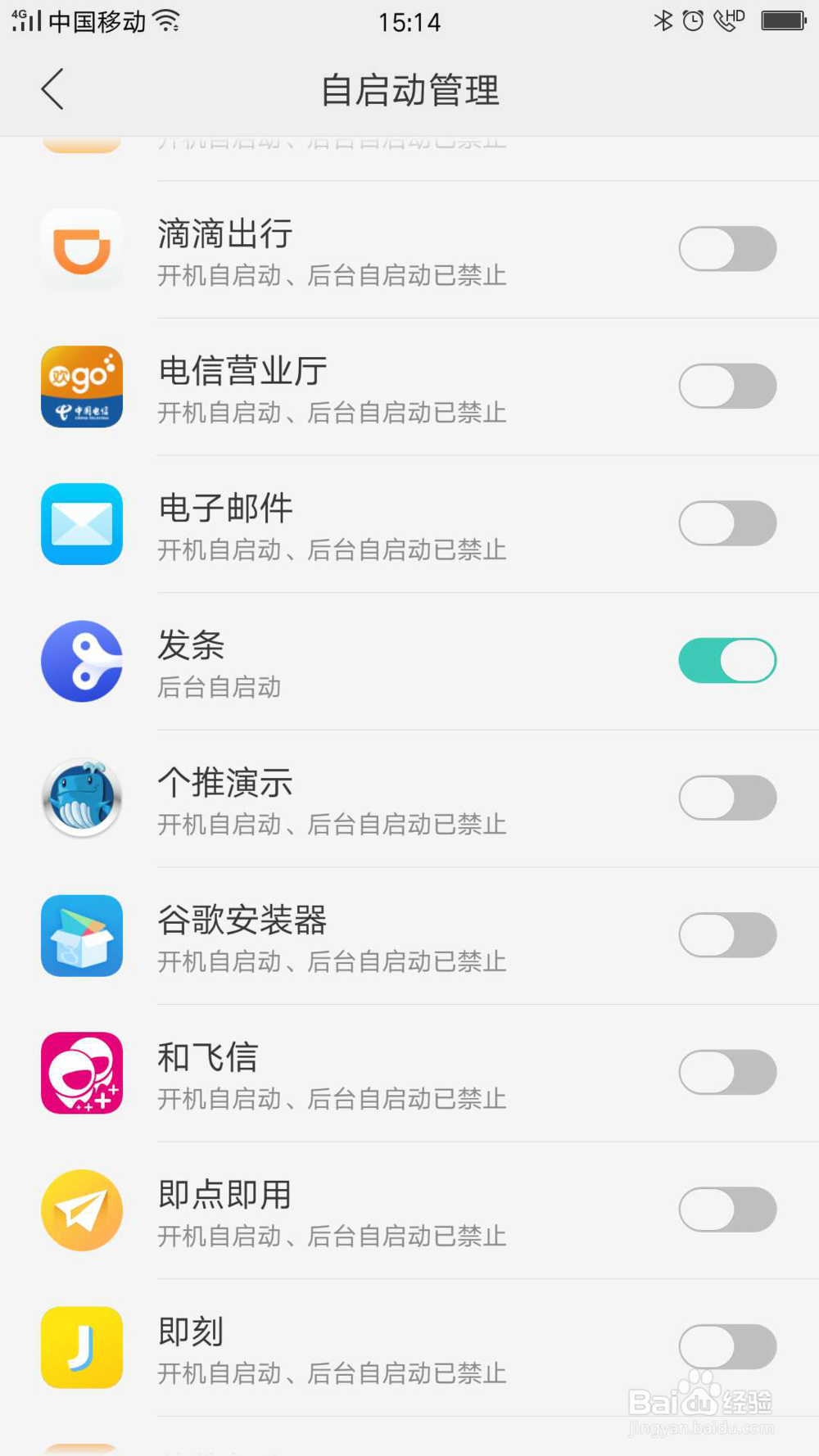The width and height of the screenshot is (819, 1456).
Task: Disable auto-start for 发条
Action: pyautogui.click(x=726, y=661)
